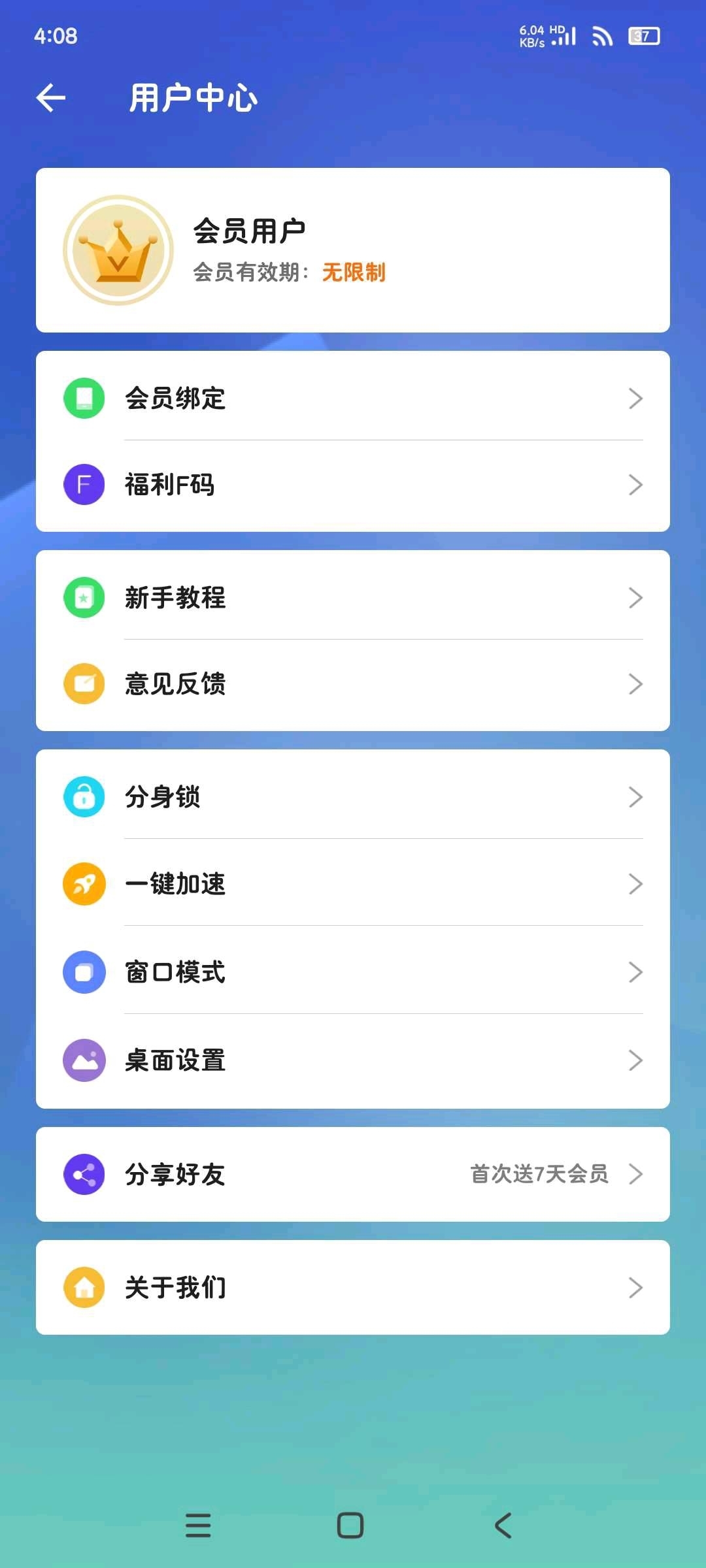Open the 福利F码 row

[353, 485]
